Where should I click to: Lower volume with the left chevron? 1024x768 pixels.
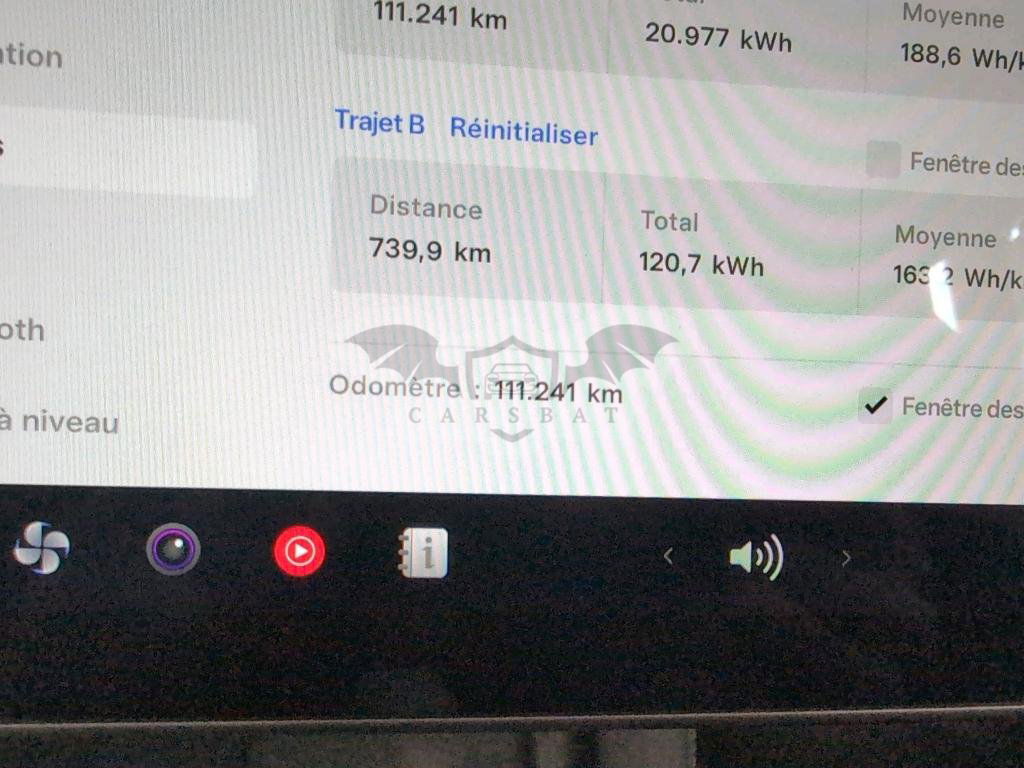click(668, 556)
